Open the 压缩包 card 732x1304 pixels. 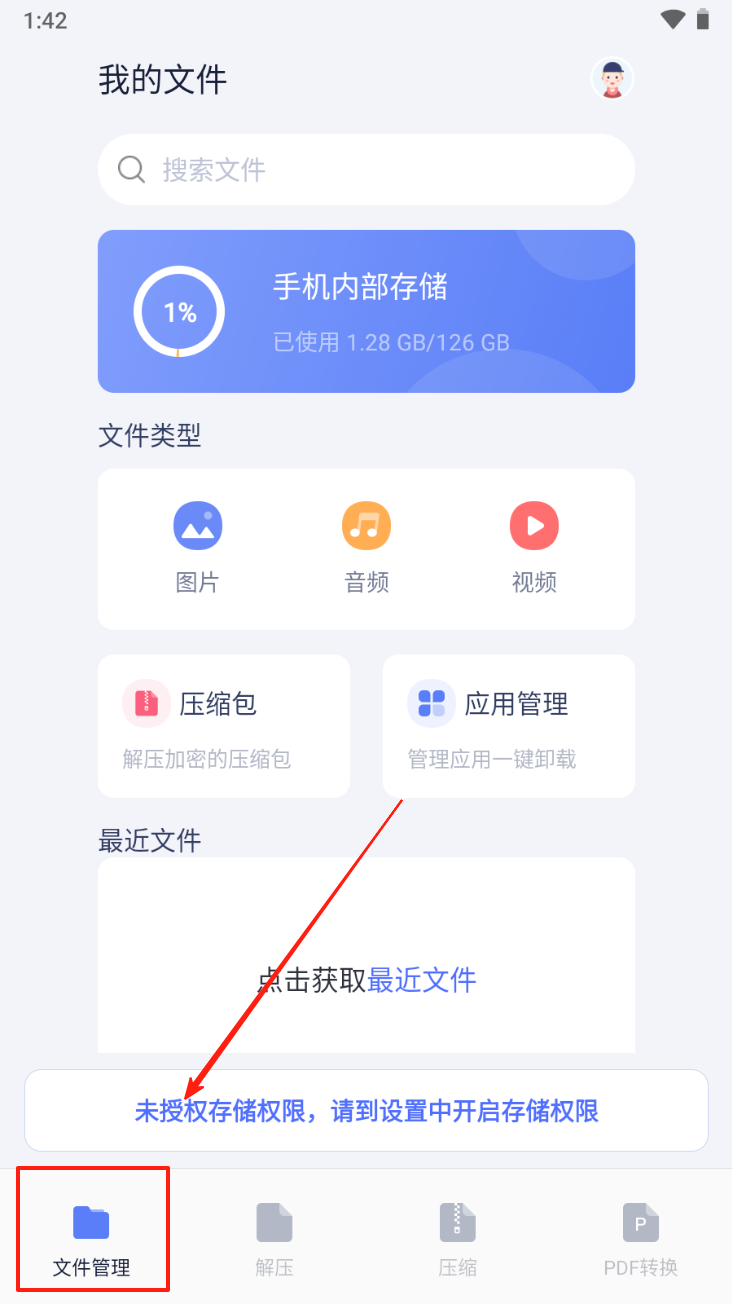click(x=224, y=726)
